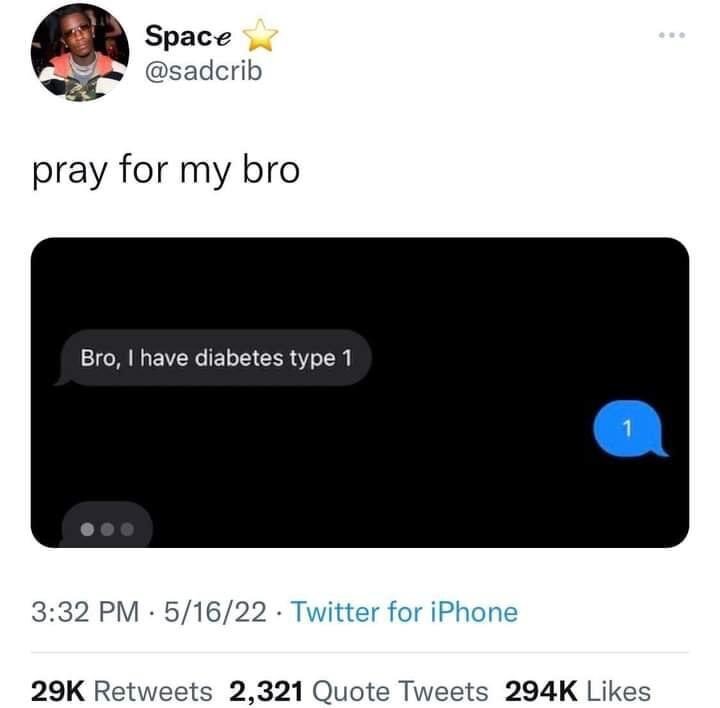Open Space's profile picture
Screen dimensions: 720x708
[79, 55]
